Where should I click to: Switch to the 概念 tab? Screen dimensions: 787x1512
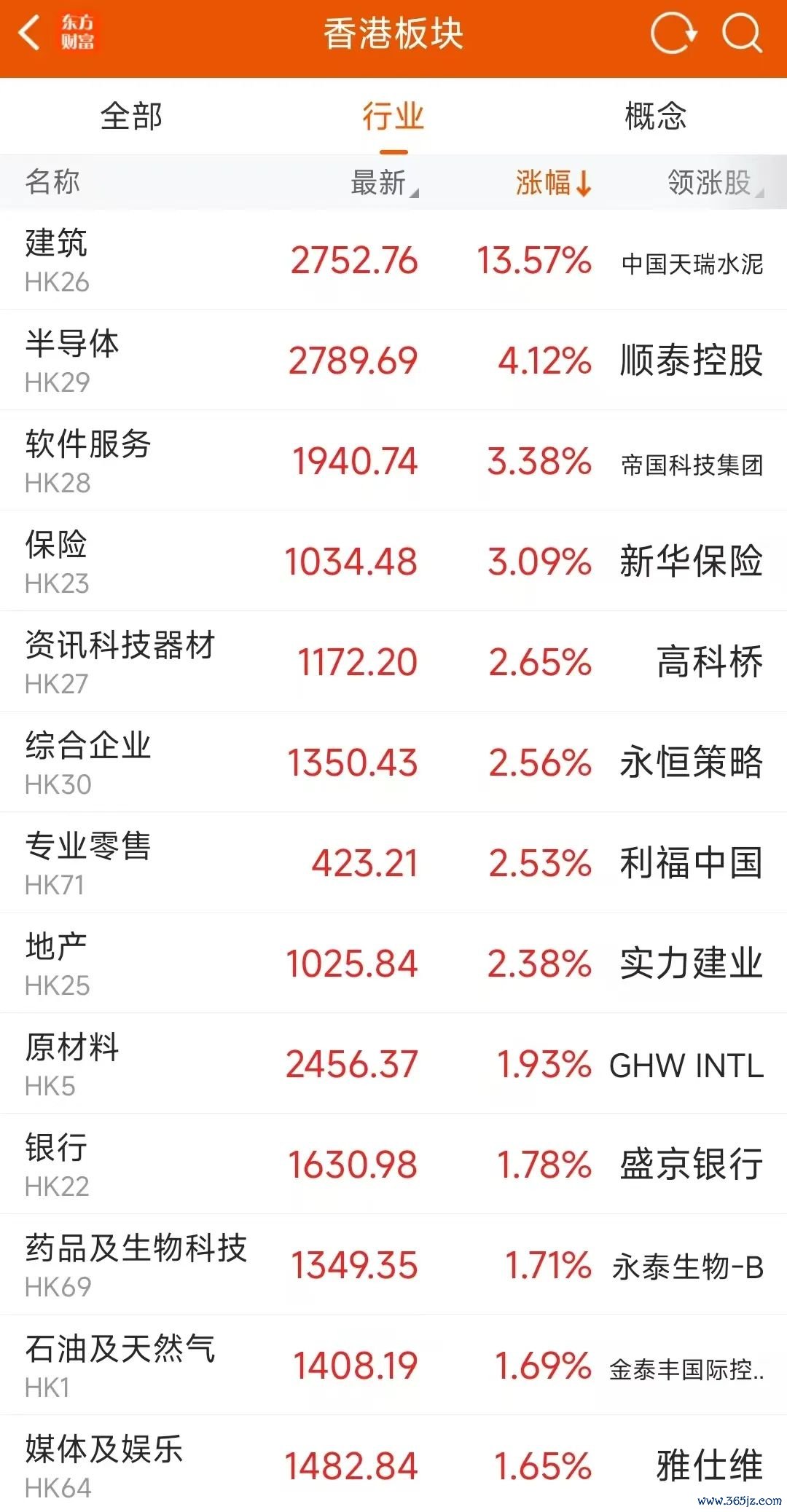pyautogui.click(x=655, y=117)
